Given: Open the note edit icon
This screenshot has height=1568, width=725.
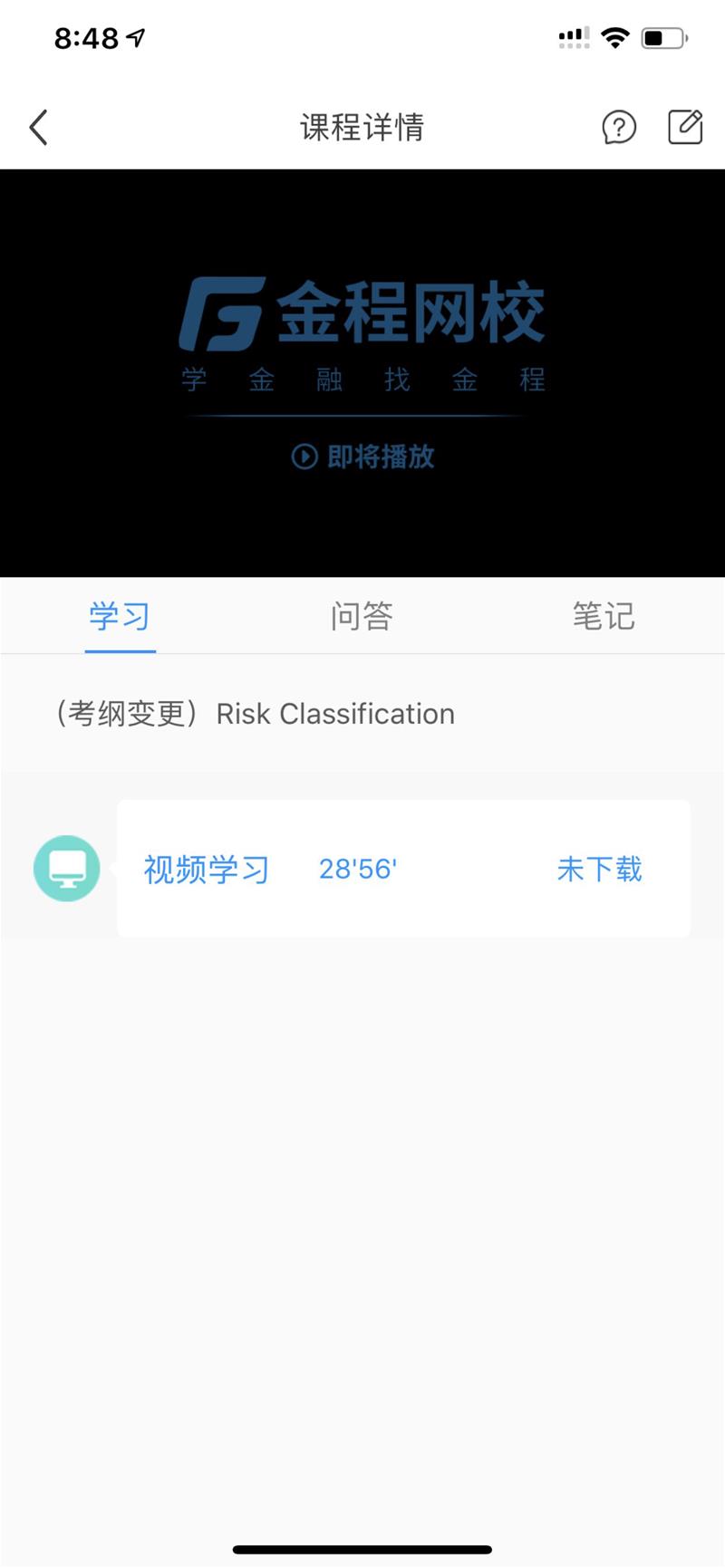Looking at the screenshot, I should [685, 127].
